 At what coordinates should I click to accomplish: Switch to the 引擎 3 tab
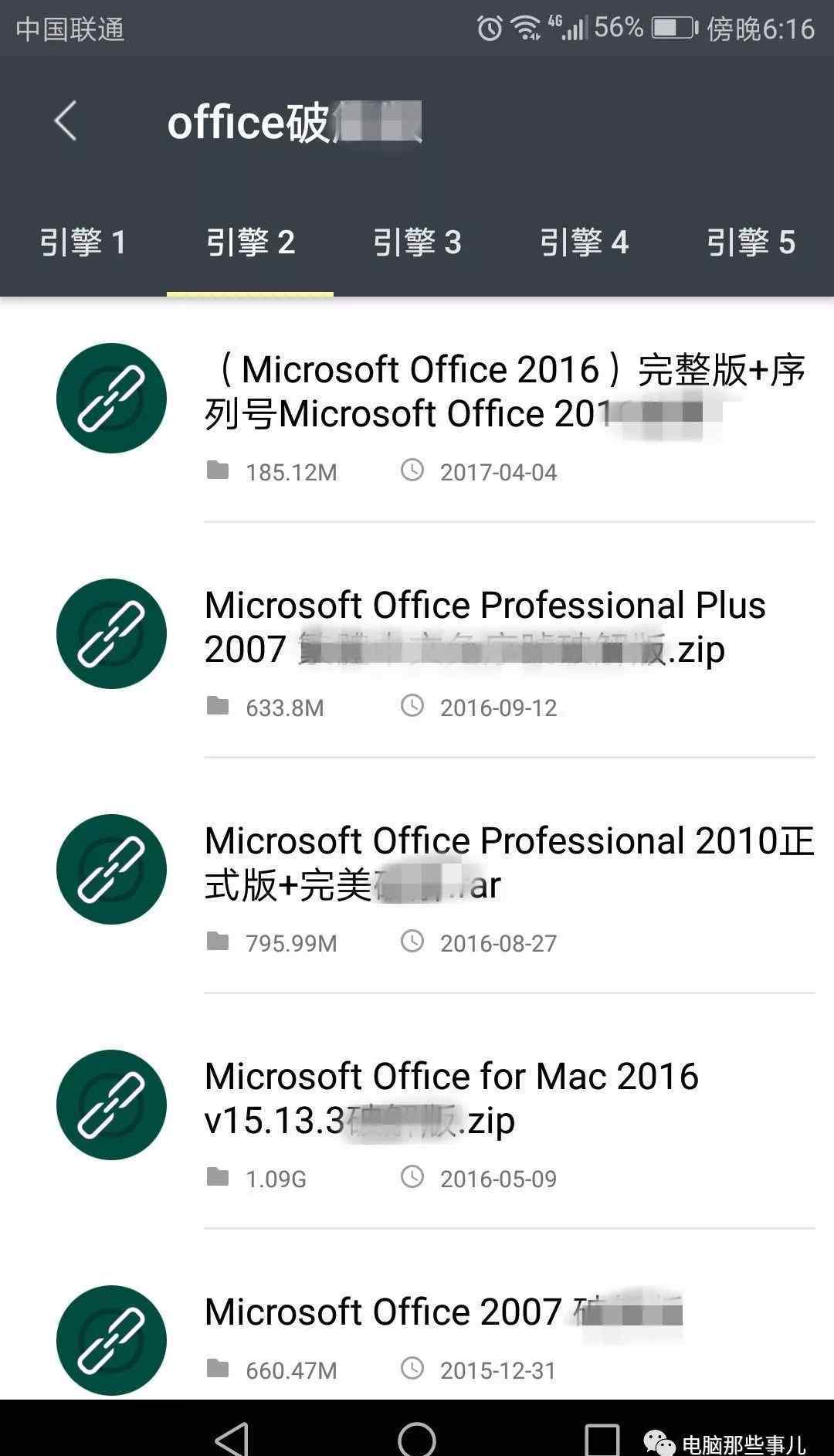(417, 243)
